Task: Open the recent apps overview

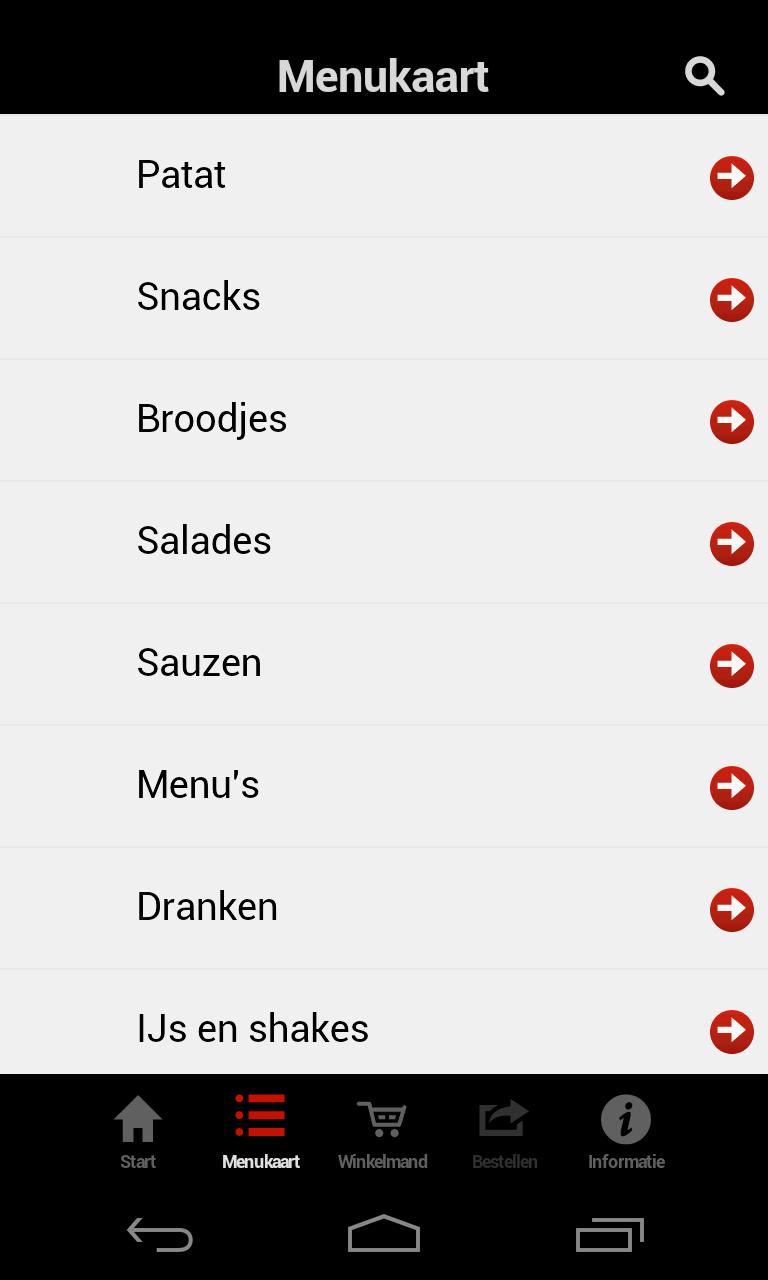Action: (x=609, y=1235)
